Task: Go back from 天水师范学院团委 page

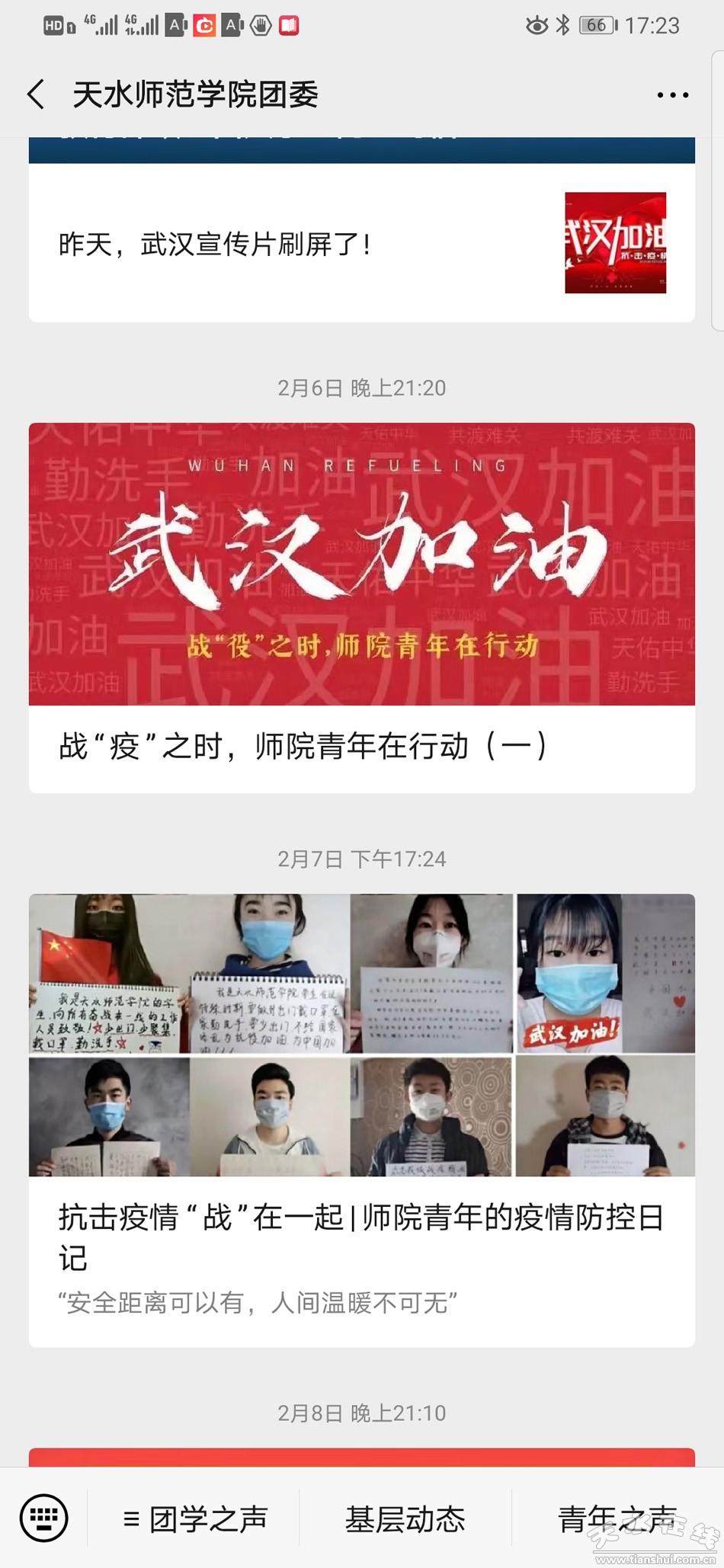Action: [36, 95]
